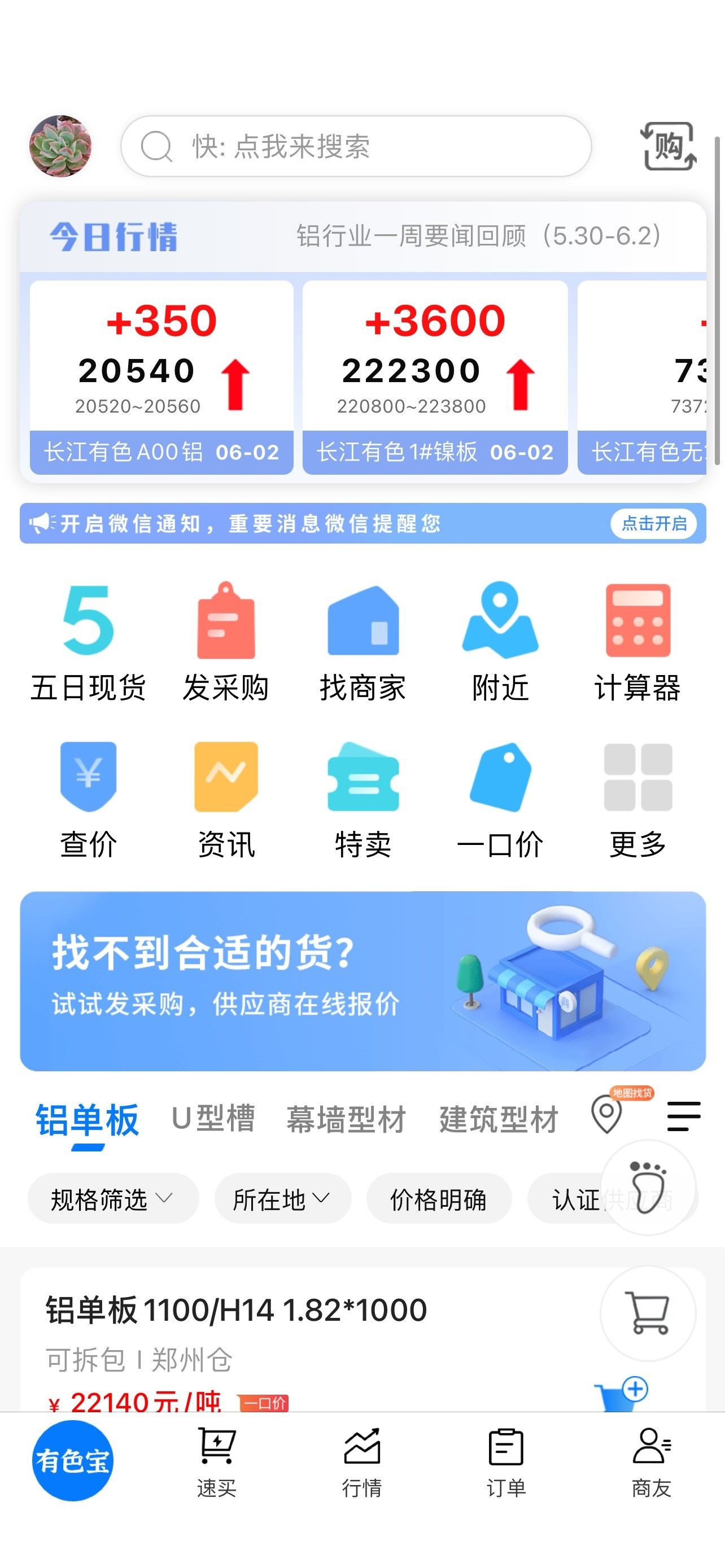Open the profile avatar

[60, 146]
